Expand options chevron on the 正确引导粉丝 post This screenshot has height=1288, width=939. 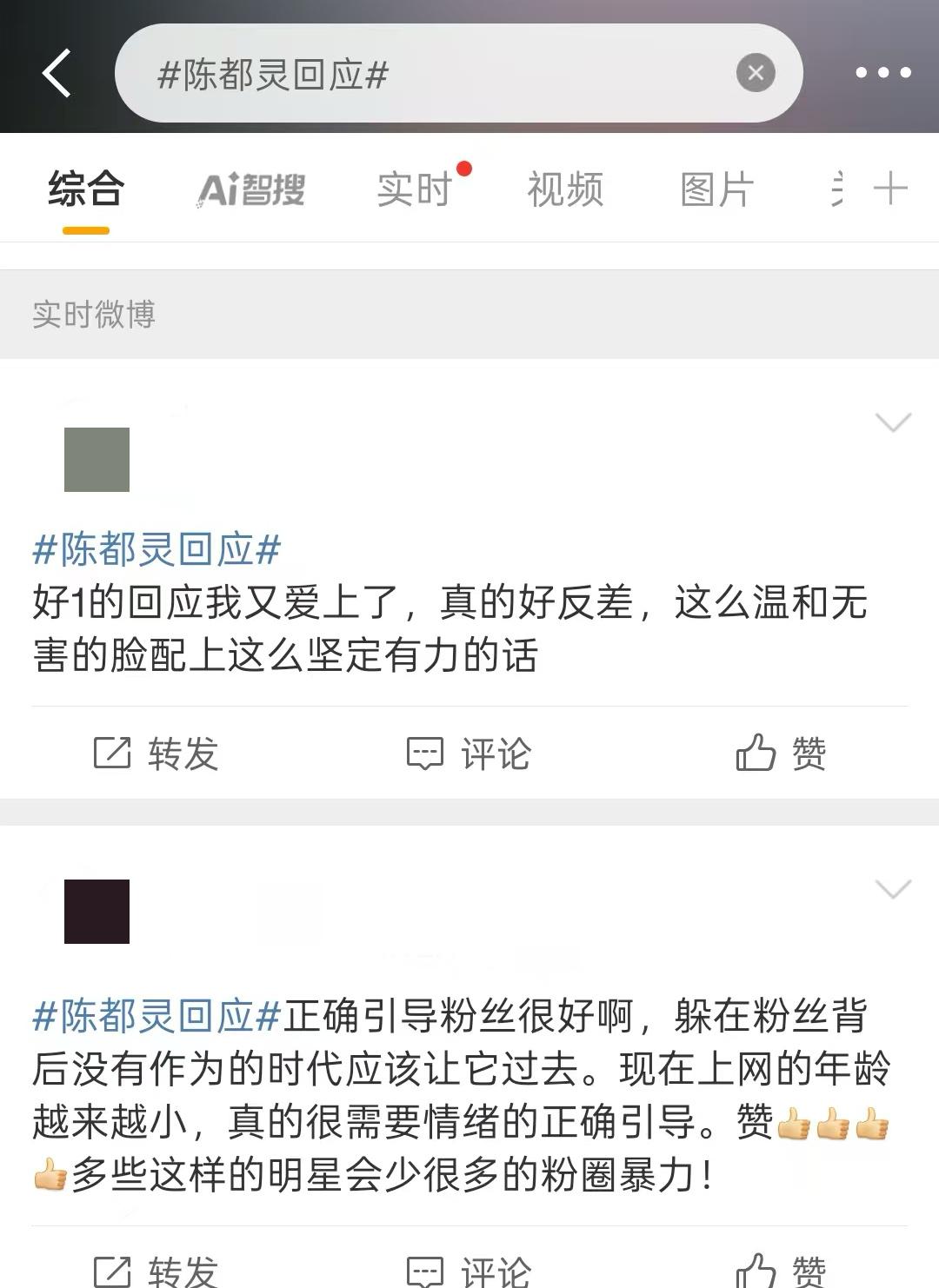(x=893, y=889)
